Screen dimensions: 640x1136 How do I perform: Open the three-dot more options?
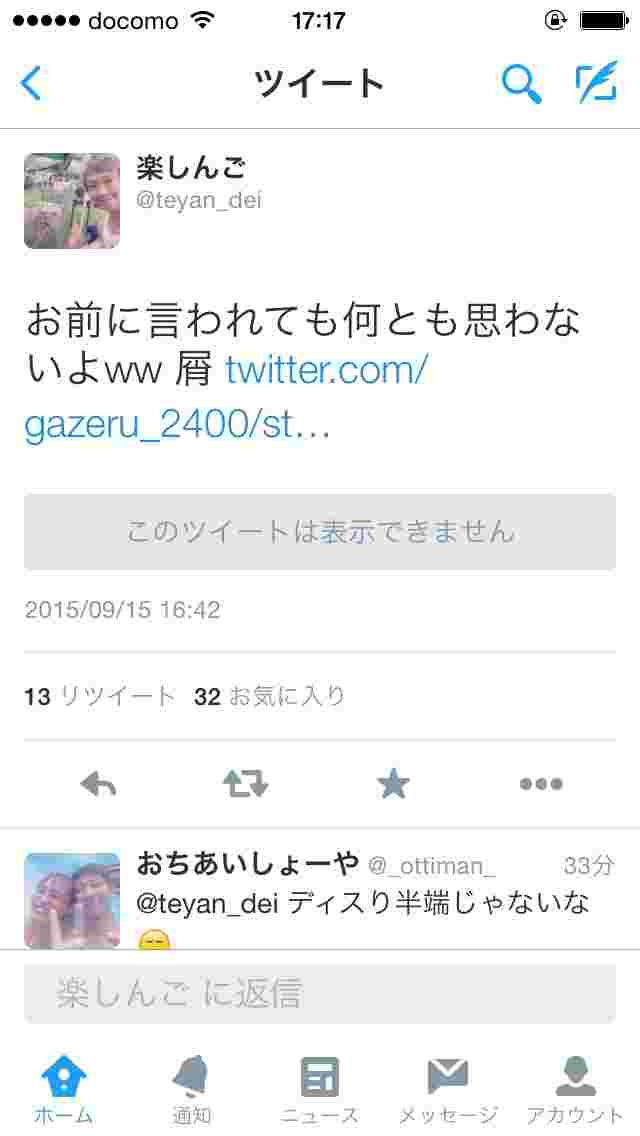[x=541, y=784]
